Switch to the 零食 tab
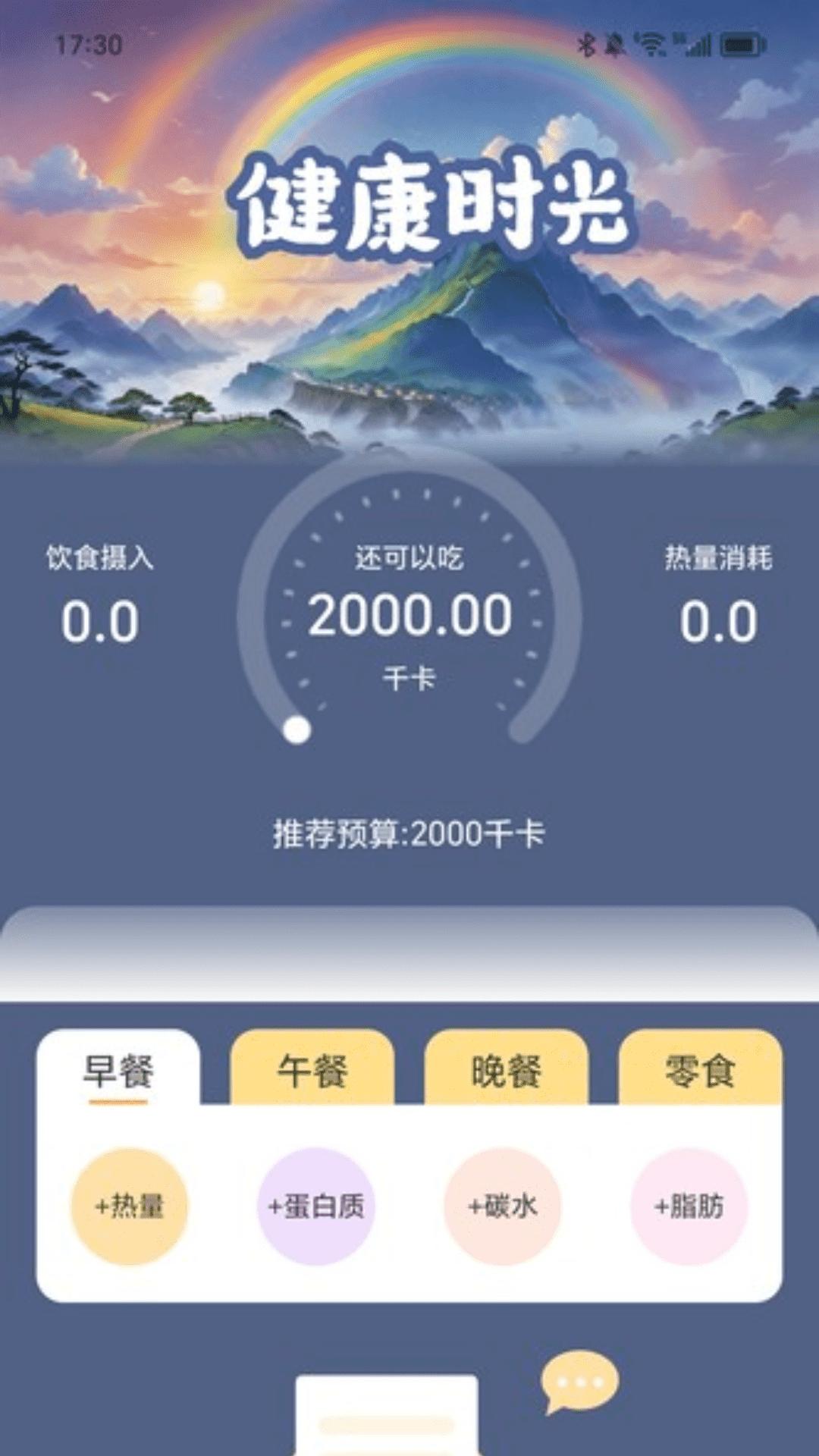This screenshot has width=819, height=1456. click(700, 1070)
